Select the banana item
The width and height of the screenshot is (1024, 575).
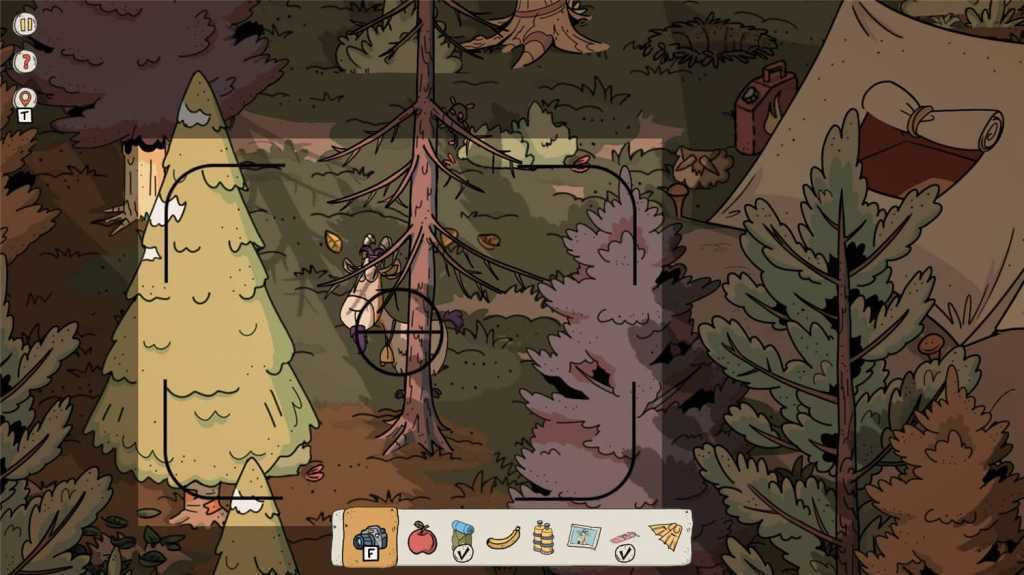(x=503, y=539)
